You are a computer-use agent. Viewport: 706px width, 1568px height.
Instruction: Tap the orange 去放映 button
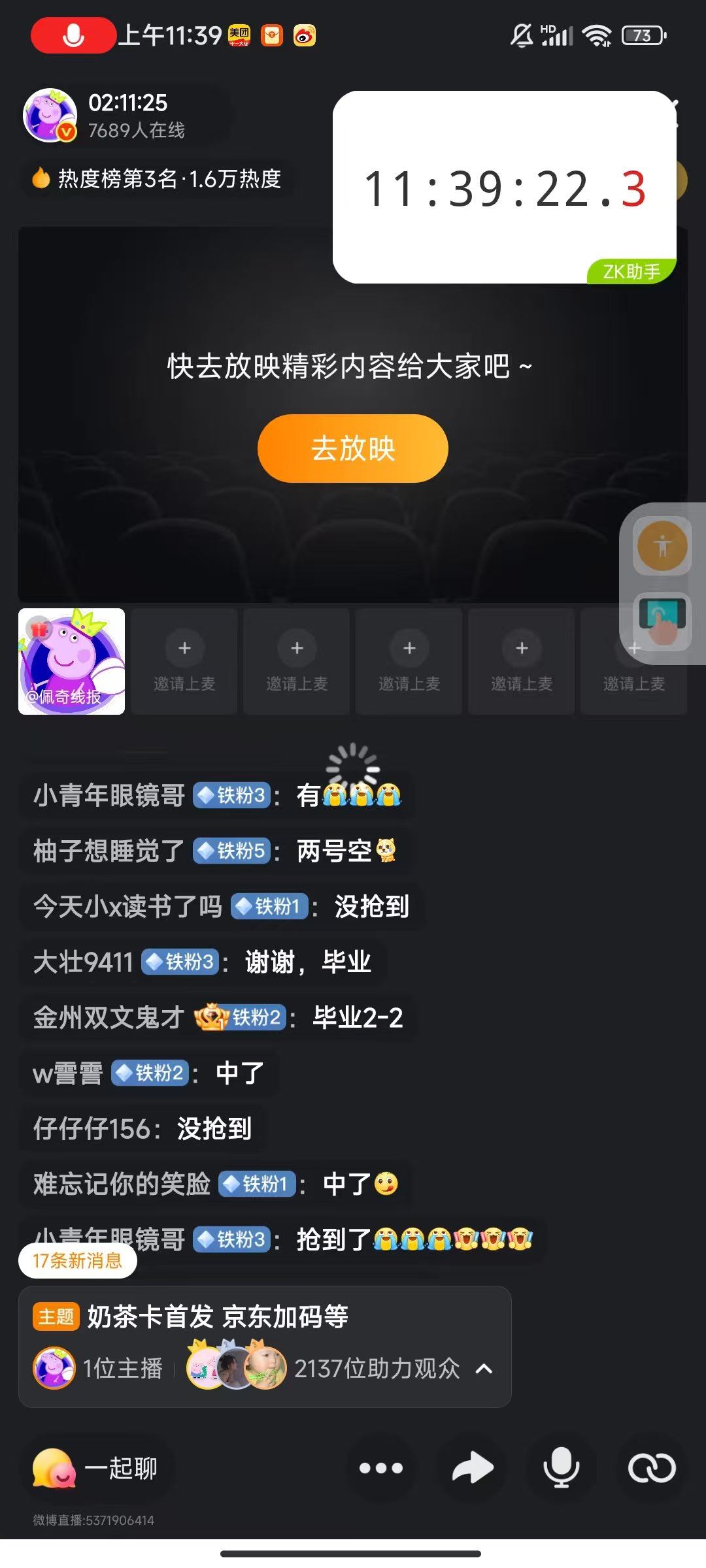coord(353,448)
